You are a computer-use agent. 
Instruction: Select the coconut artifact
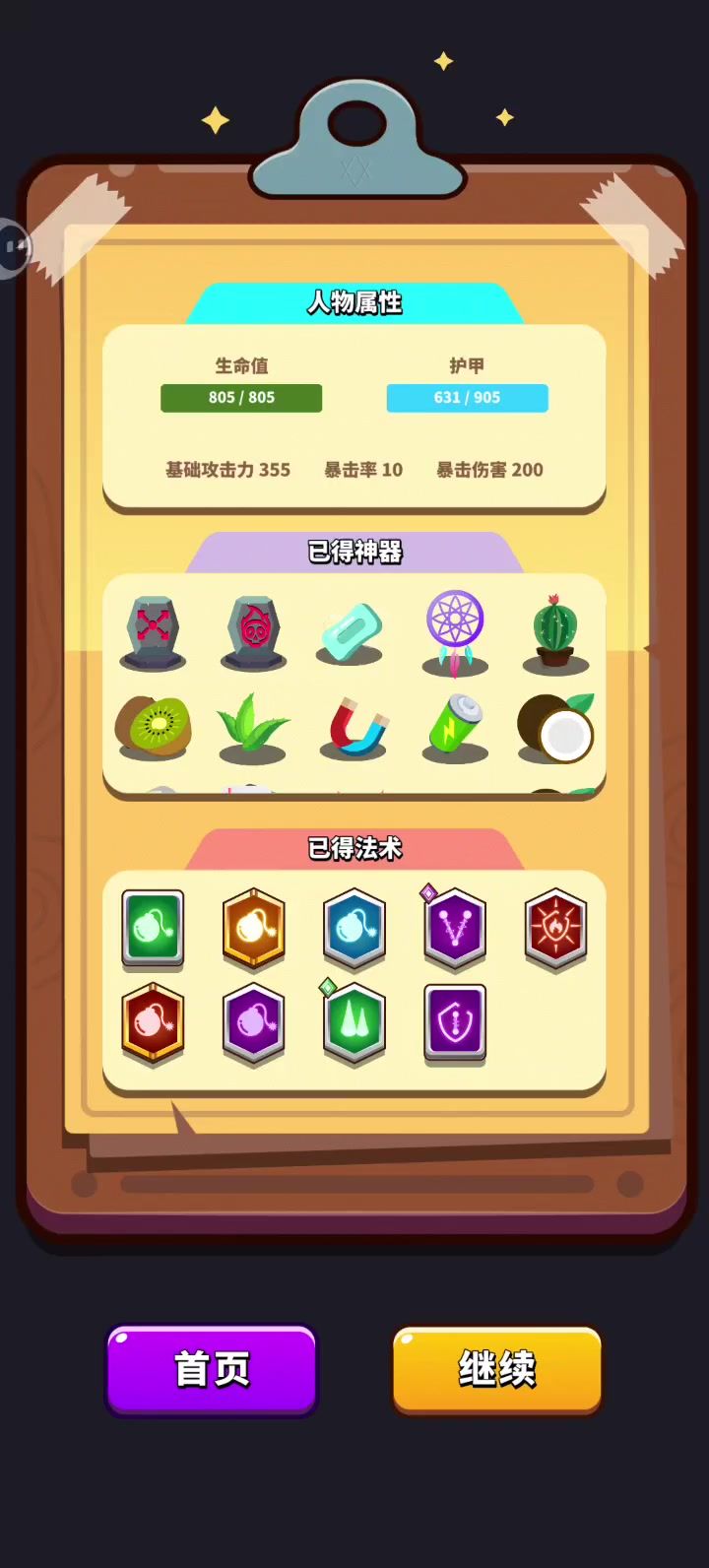(x=556, y=729)
